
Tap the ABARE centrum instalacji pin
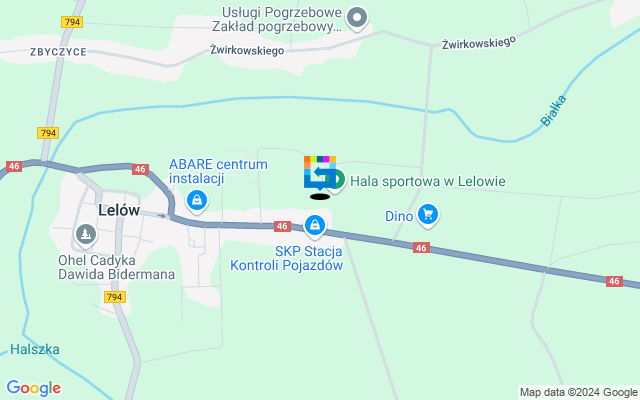click(x=197, y=203)
